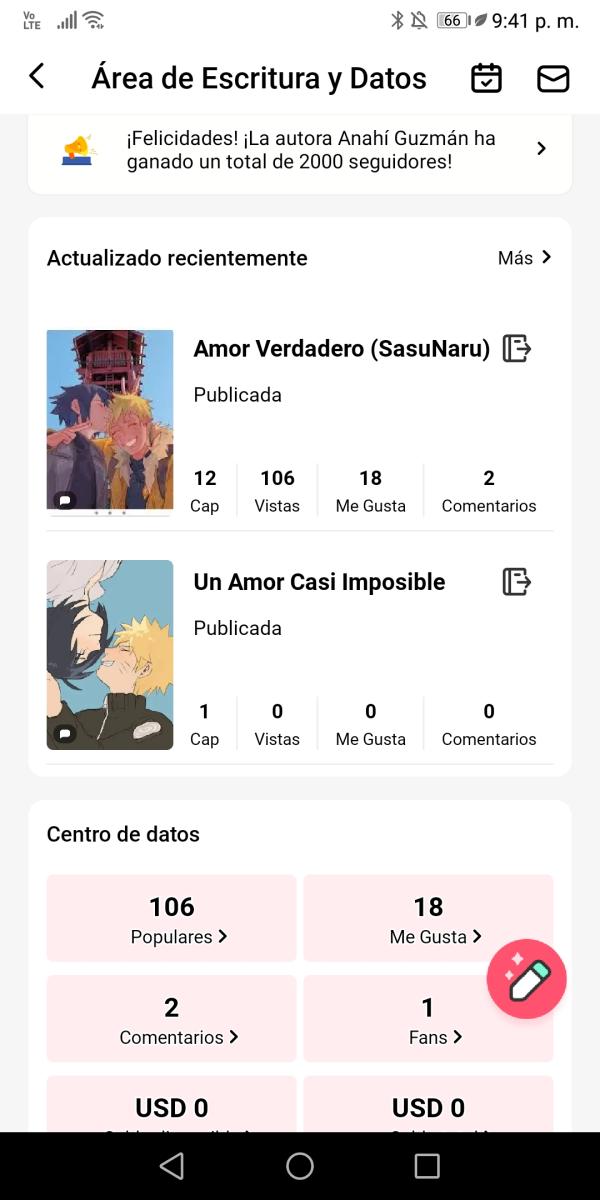The image size is (600, 1200).
Task: Tap the export icon beside Amor Verdadero (SasuNaru)
Action: point(516,349)
